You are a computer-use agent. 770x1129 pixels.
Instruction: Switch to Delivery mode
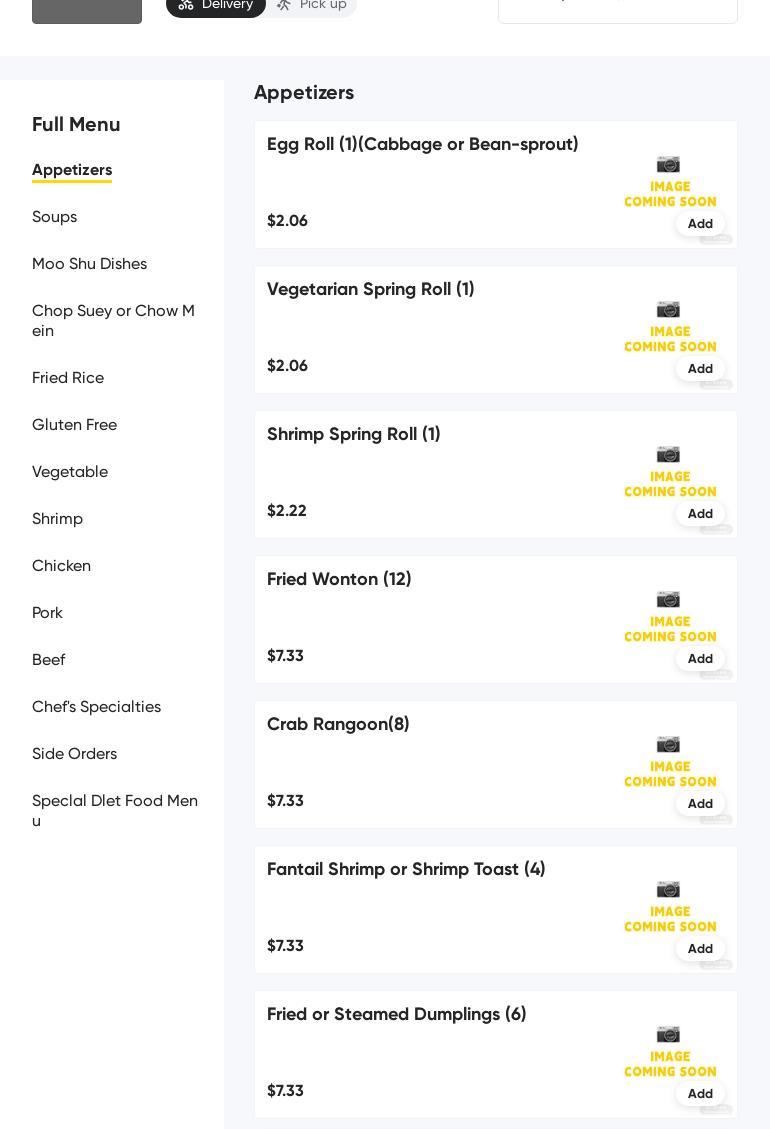[216, 5]
